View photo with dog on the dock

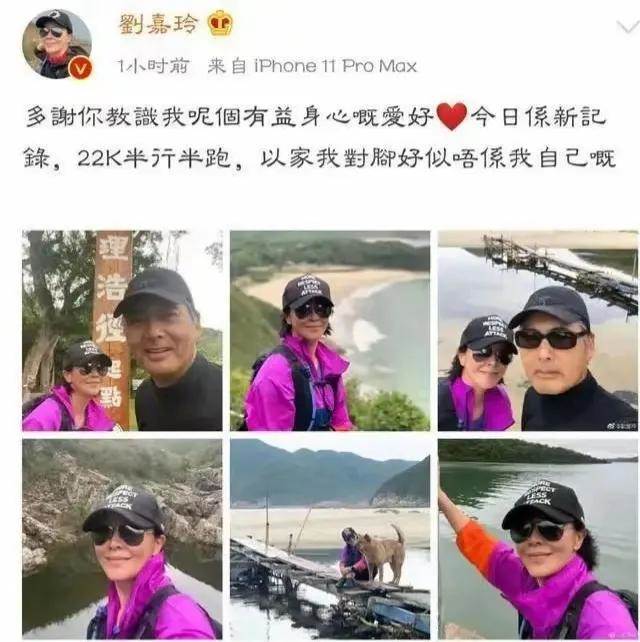(330, 539)
